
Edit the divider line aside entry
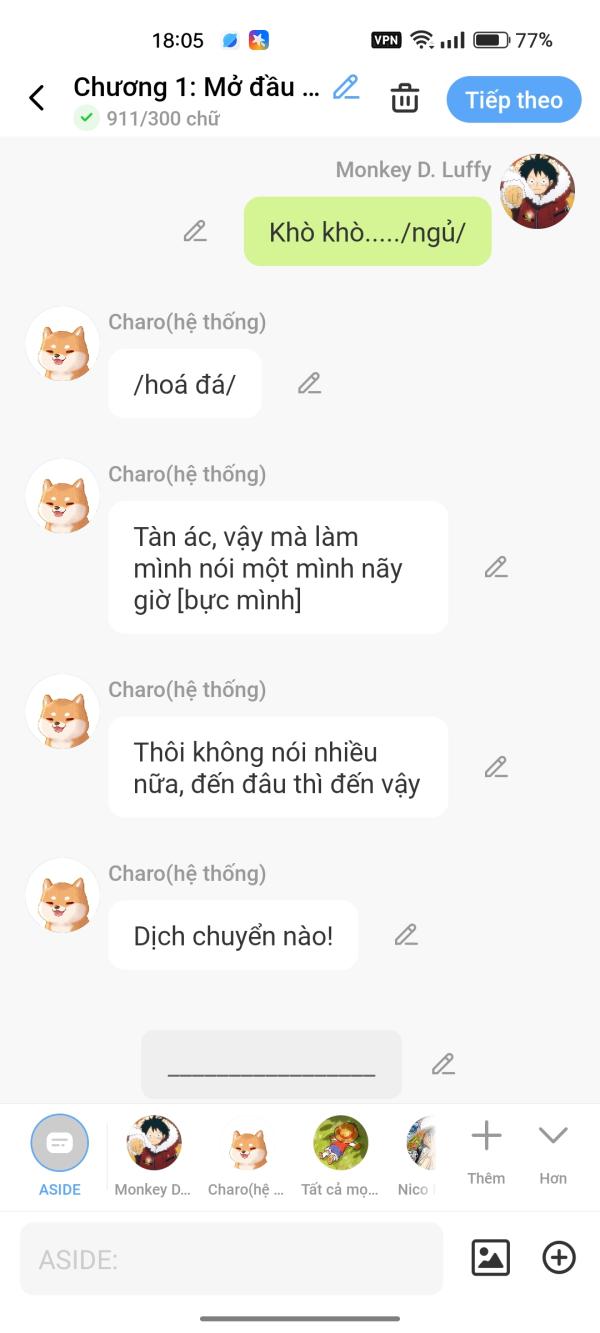[x=444, y=1064]
